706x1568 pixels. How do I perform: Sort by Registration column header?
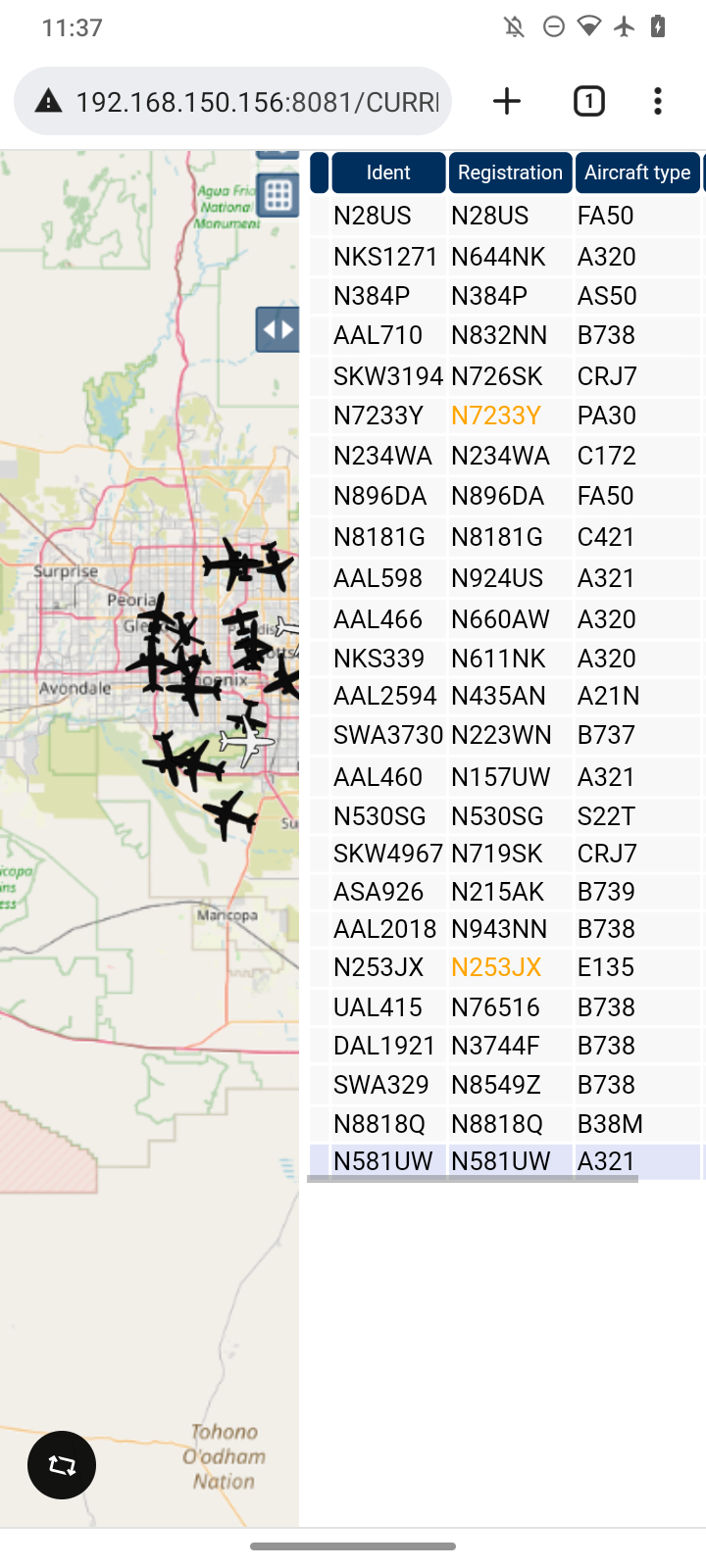click(x=510, y=172)
